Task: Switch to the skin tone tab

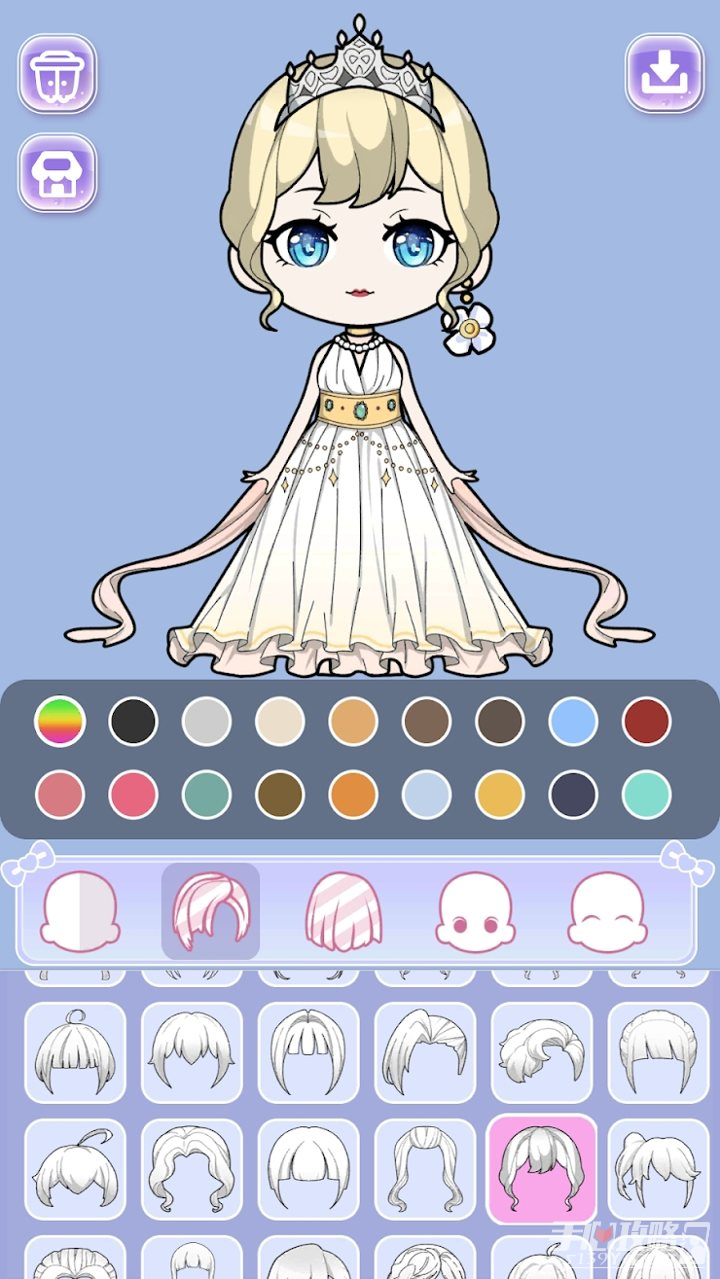Action: point(79,911)
